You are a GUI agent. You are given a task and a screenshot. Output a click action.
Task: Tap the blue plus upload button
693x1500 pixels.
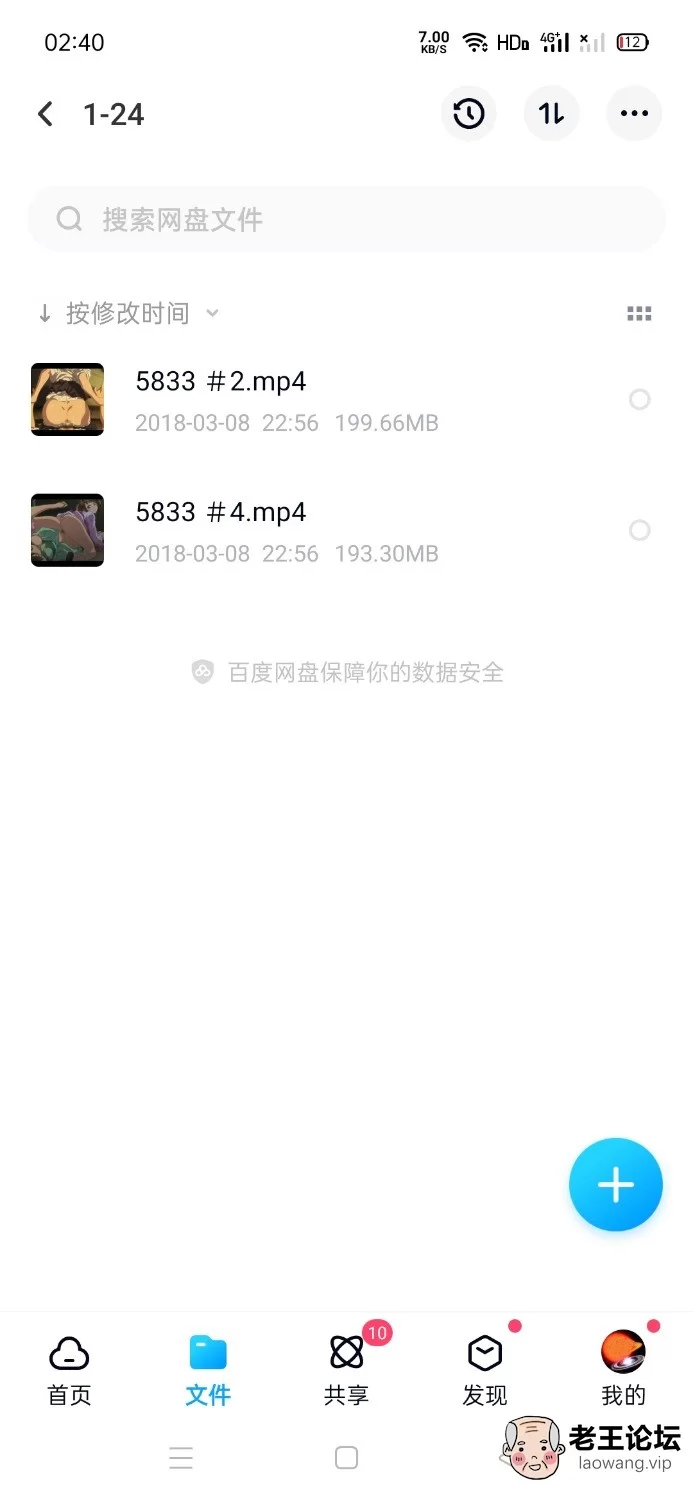(x=616, y=1185)
